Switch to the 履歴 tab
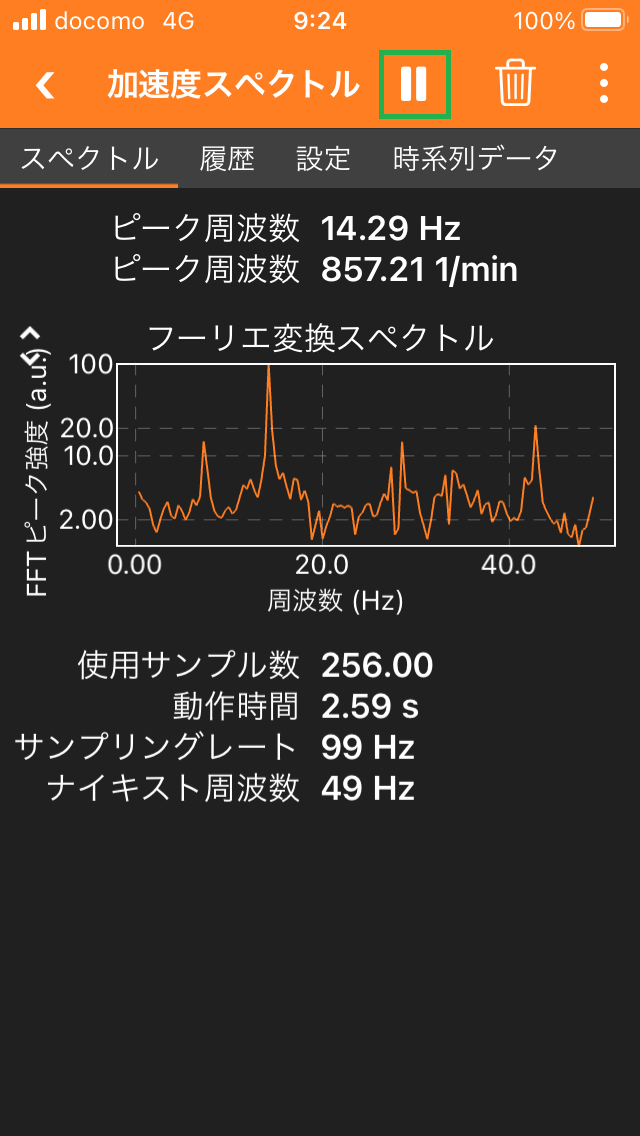The image size is (640, 1136). [227, 158]
